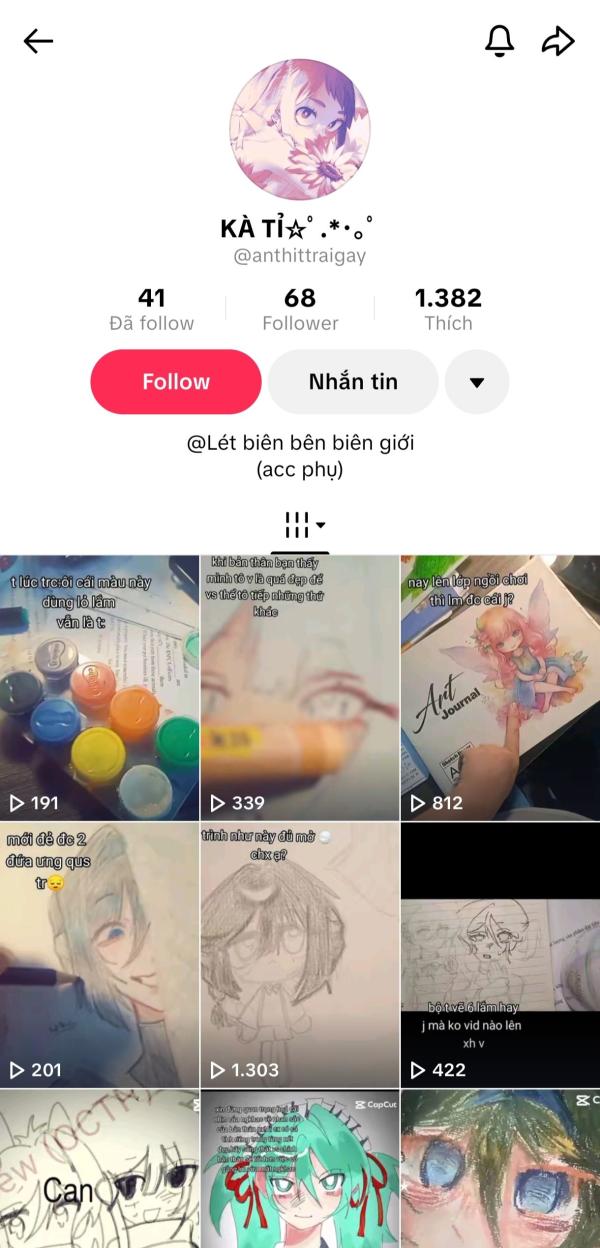Viewport: 600px width, 1248px height.
Task: Open the line art video labeled Can
Action: tap(99, 1170)
